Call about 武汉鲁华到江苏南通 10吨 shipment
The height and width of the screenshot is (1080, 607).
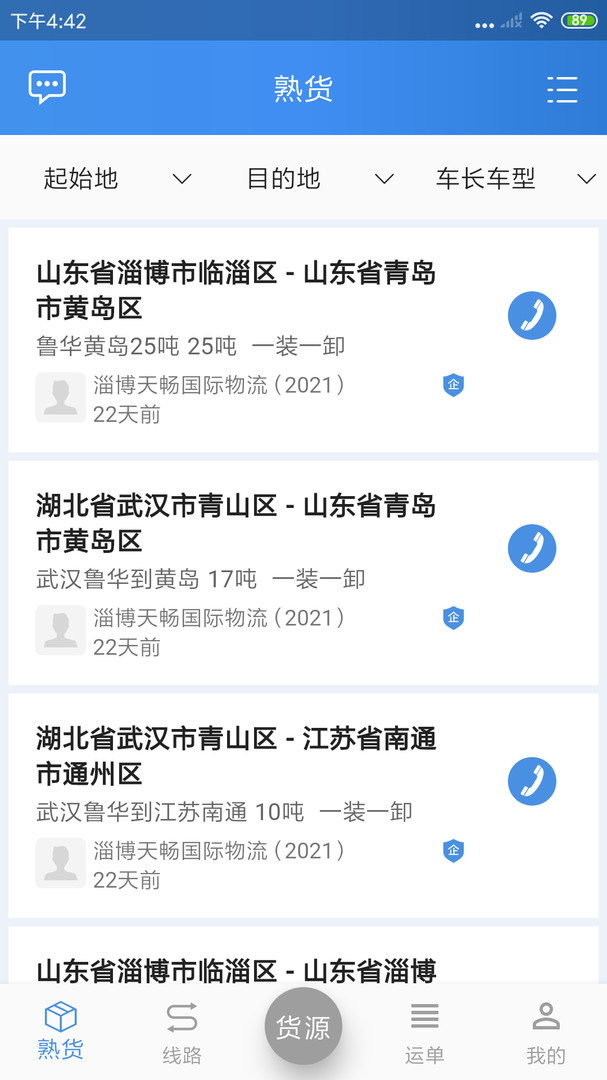click(x=532, y=781)
